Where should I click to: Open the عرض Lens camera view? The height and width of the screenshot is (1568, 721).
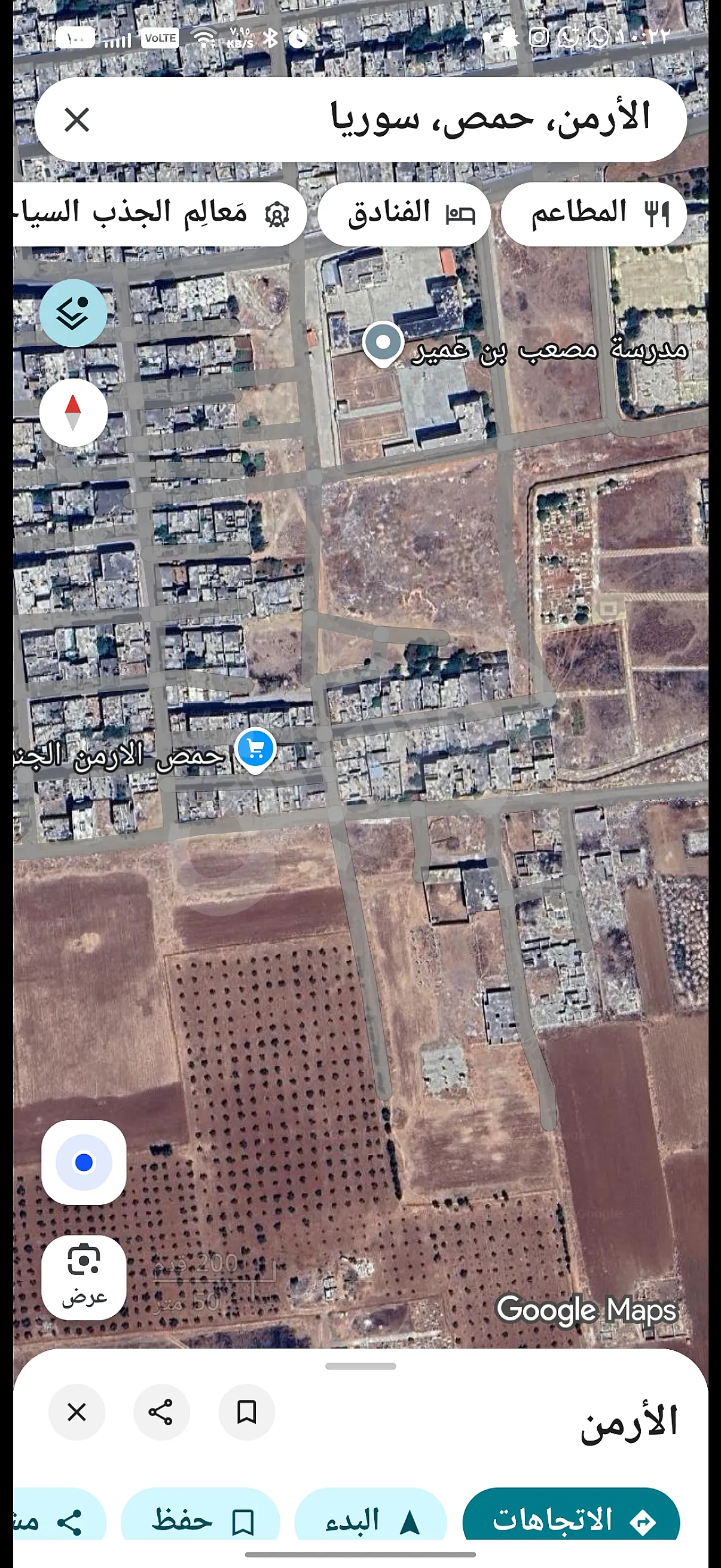click(x=84, y=1277)
